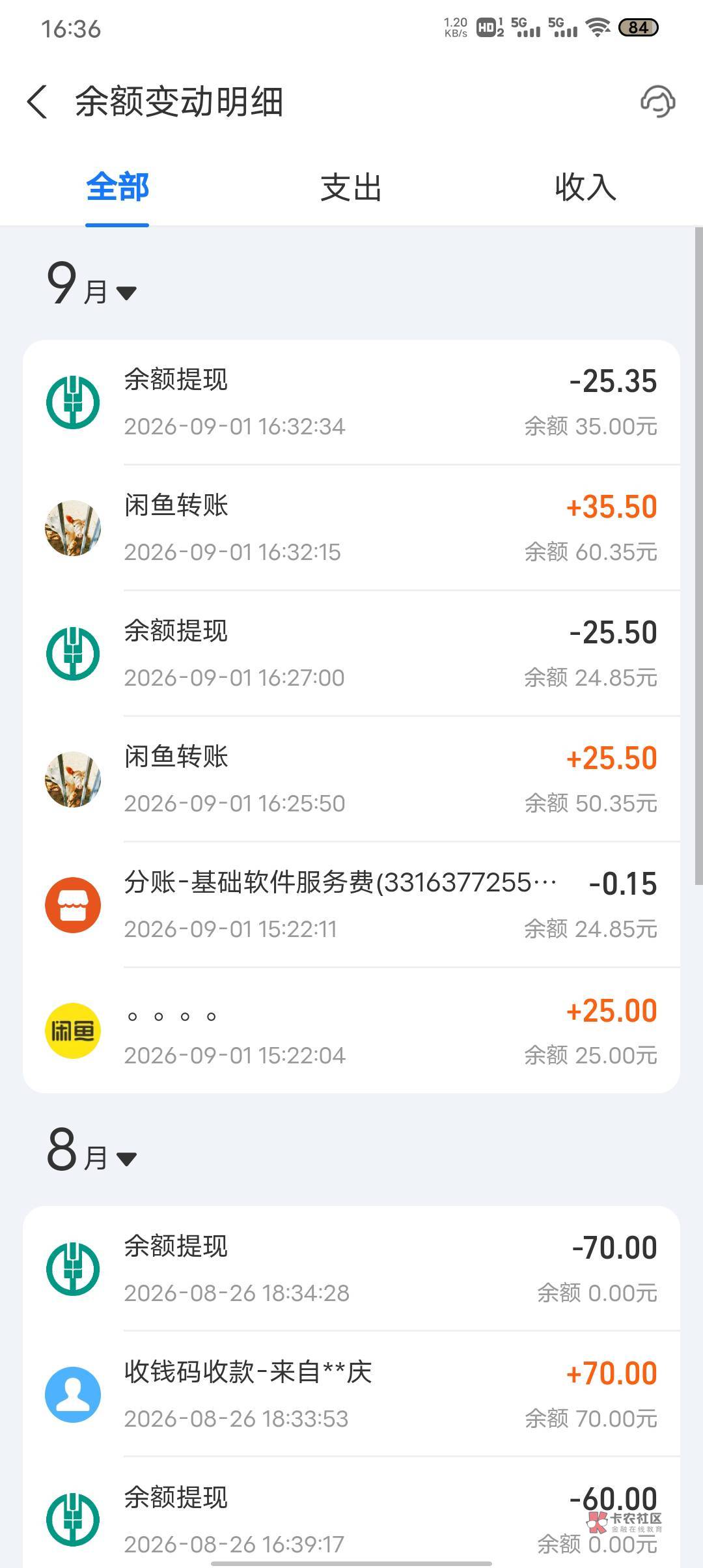This screenshot has width=703, height=1568.
Task: Select the 全部 tab
Action: [117, 188]
